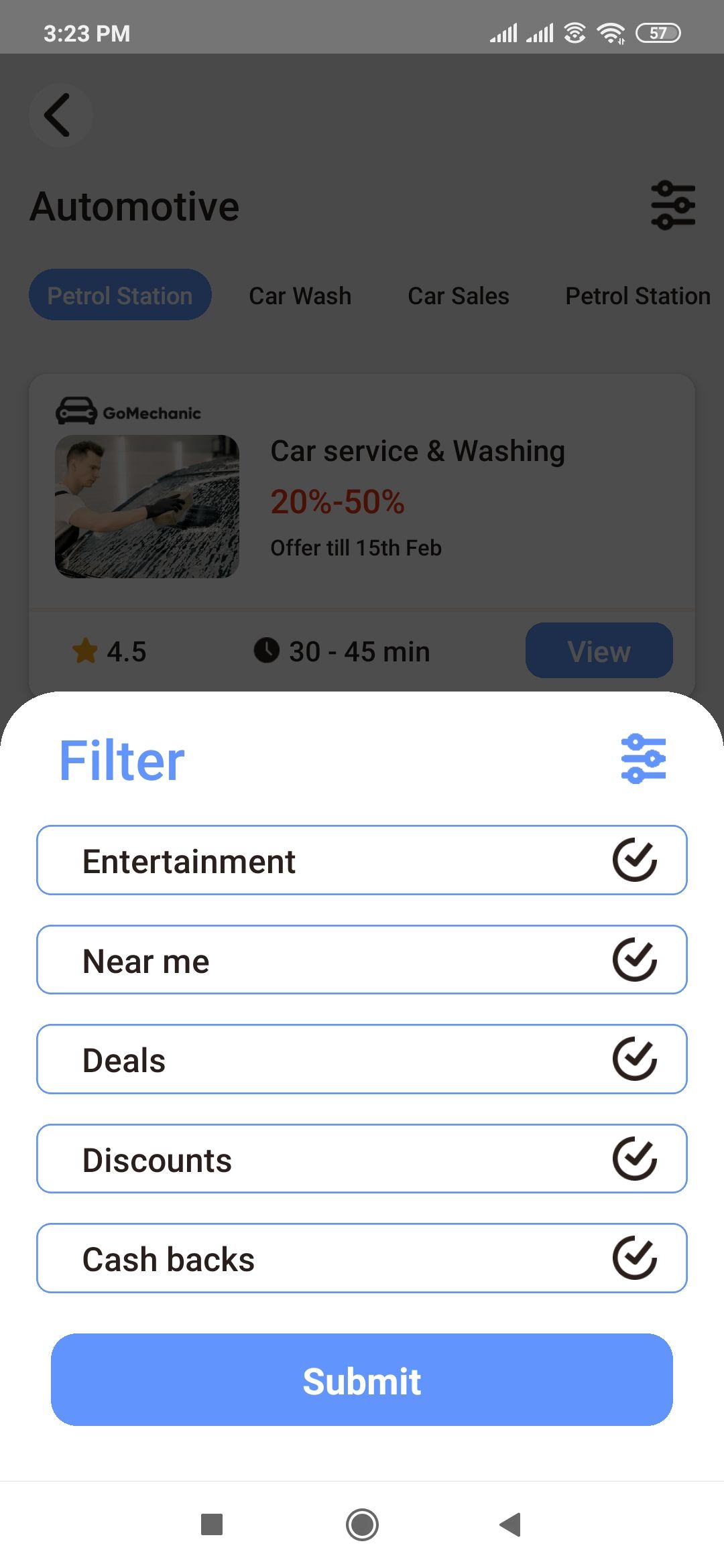Toggle the Entertainment filter option
The image size is (724, 1568).
[x=633, y=860]
